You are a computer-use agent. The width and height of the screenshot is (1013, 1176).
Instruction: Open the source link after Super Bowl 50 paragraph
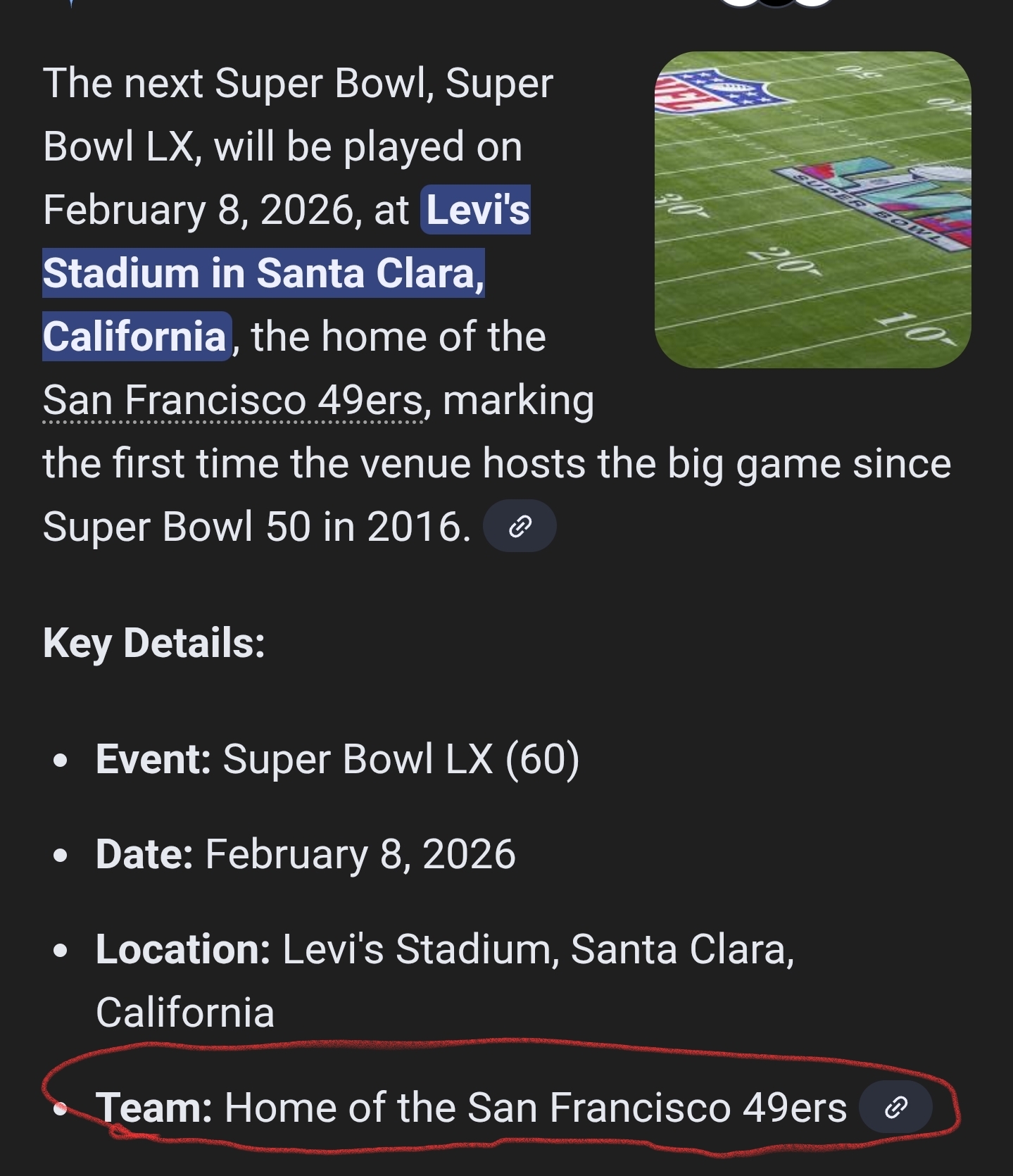coord(520,526)
